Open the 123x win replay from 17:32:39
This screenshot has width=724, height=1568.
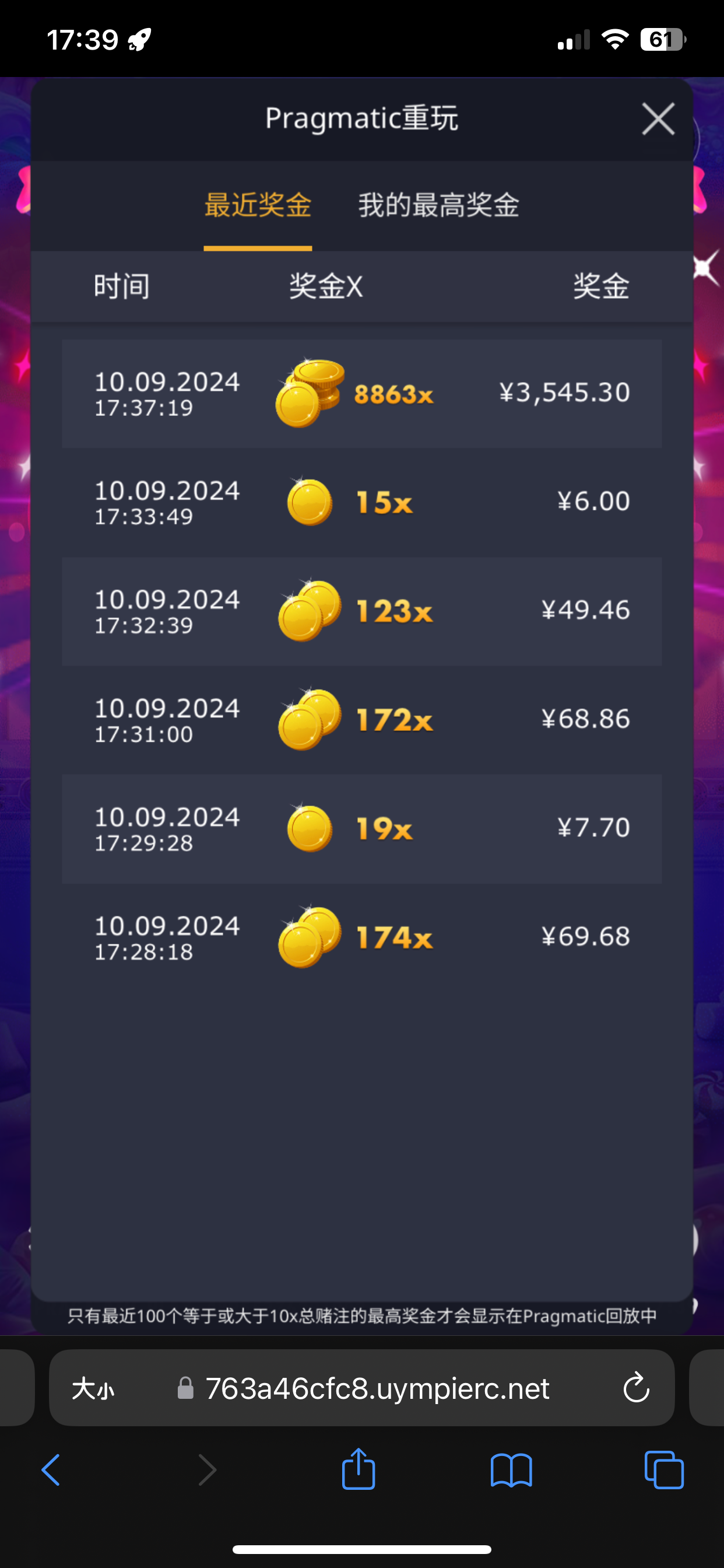tap(361, 611)
